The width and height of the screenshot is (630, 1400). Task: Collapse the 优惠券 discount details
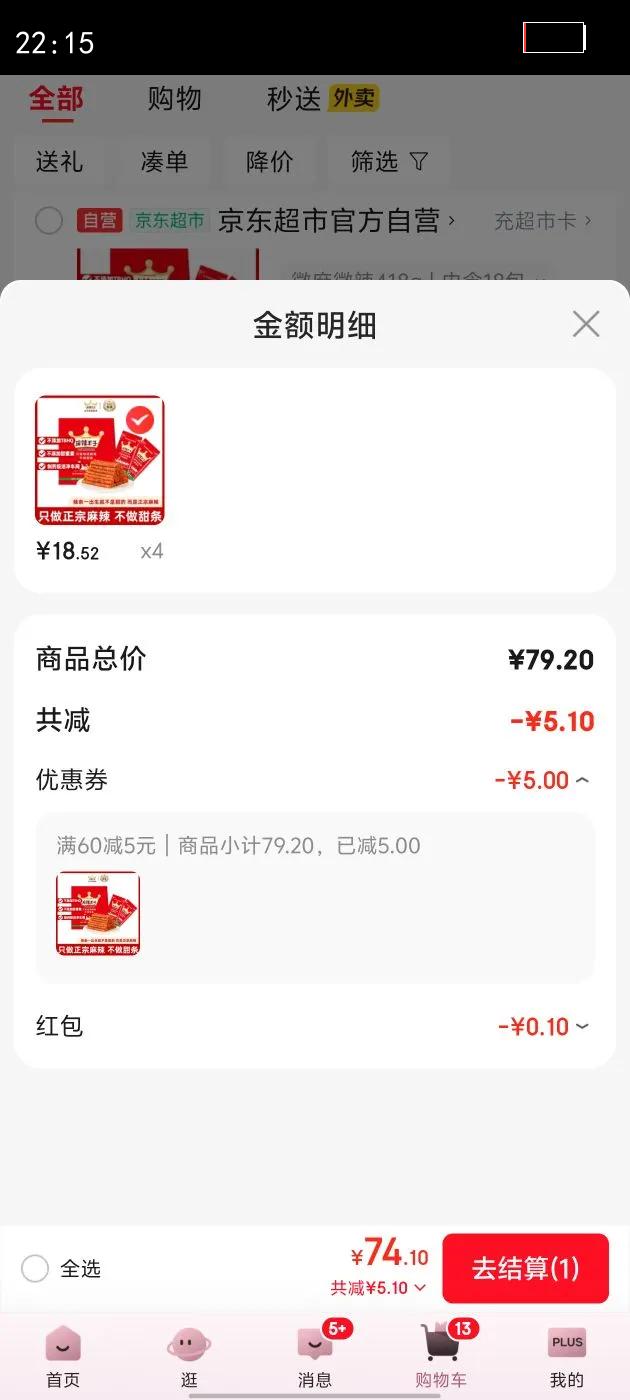pos(582,780)
